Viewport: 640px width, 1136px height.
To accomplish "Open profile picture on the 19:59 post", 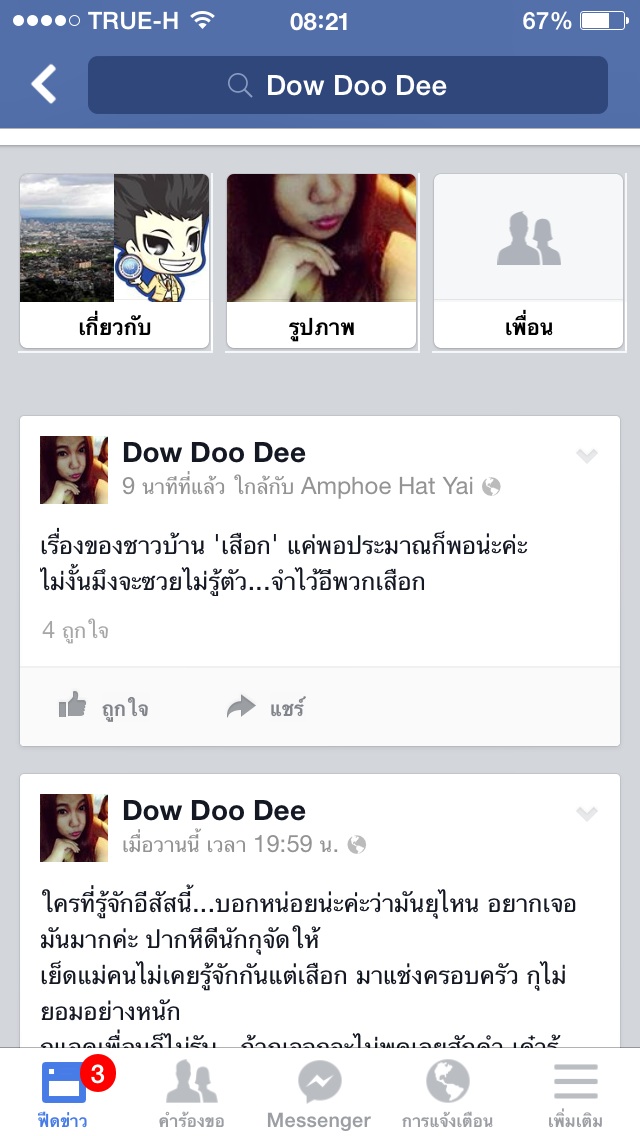I will click(74, 828).
